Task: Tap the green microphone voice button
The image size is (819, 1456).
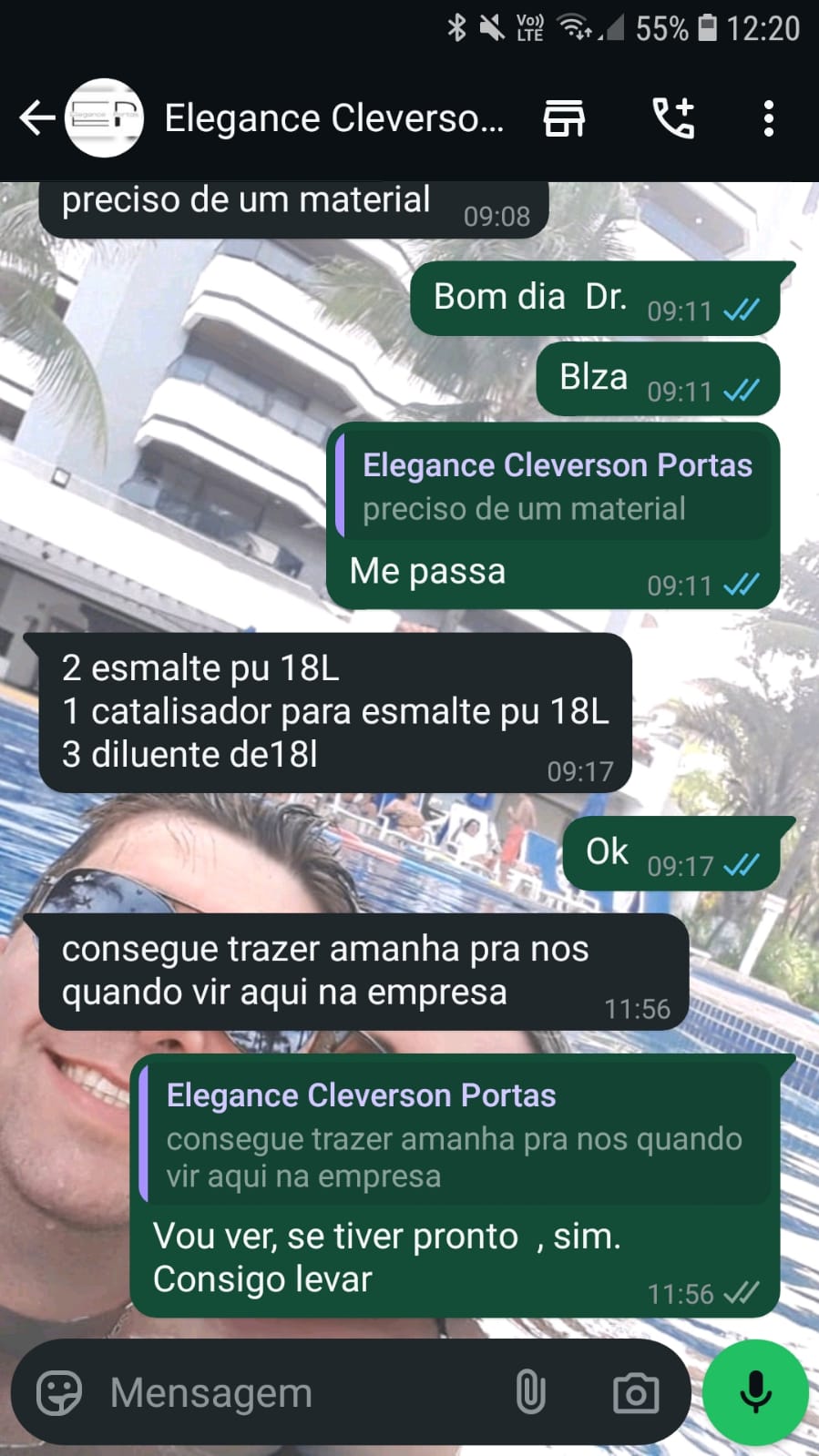Action: click(755, 1393)
